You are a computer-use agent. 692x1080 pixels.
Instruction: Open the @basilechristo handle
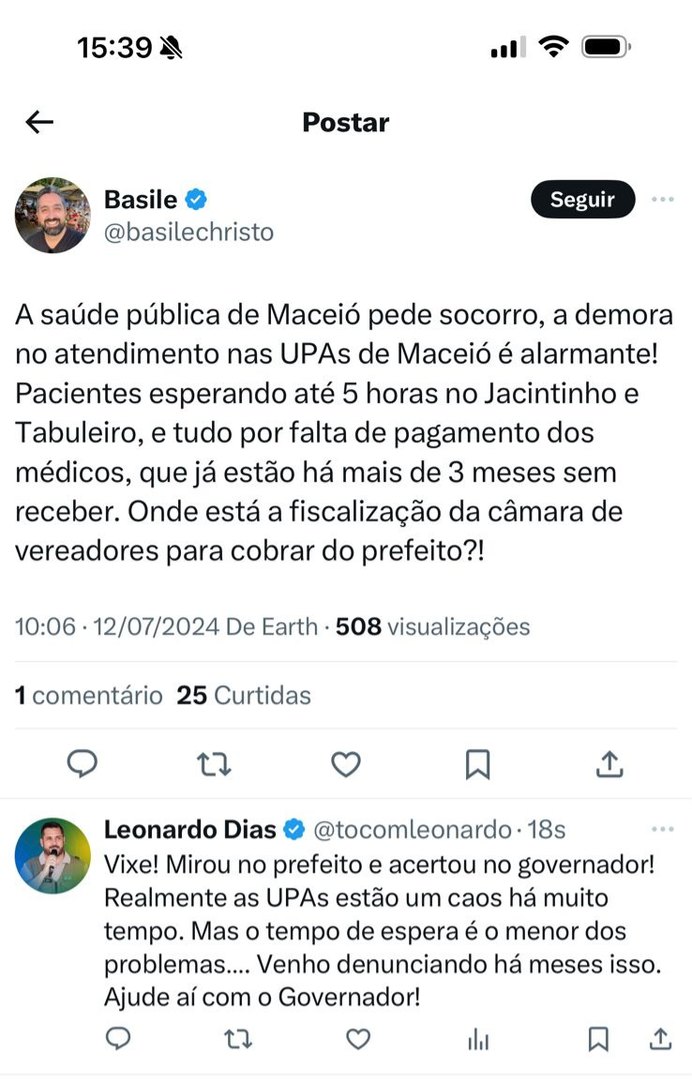click(x=189, y=232)
